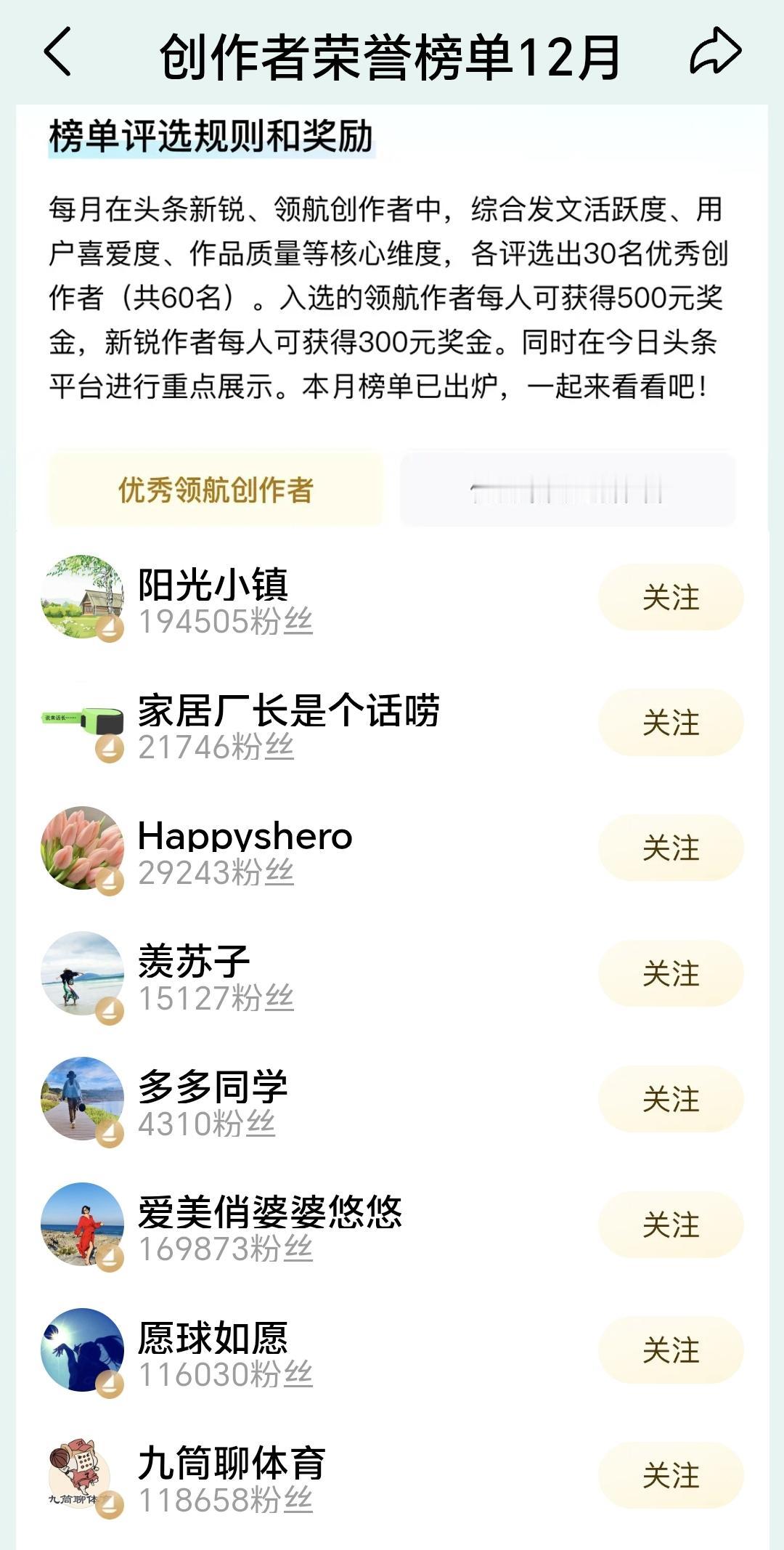Image resolution: width=784 pixels, height=1550 pixels.
Task: Follow the creator Happyshero
Action: [670, 848]
